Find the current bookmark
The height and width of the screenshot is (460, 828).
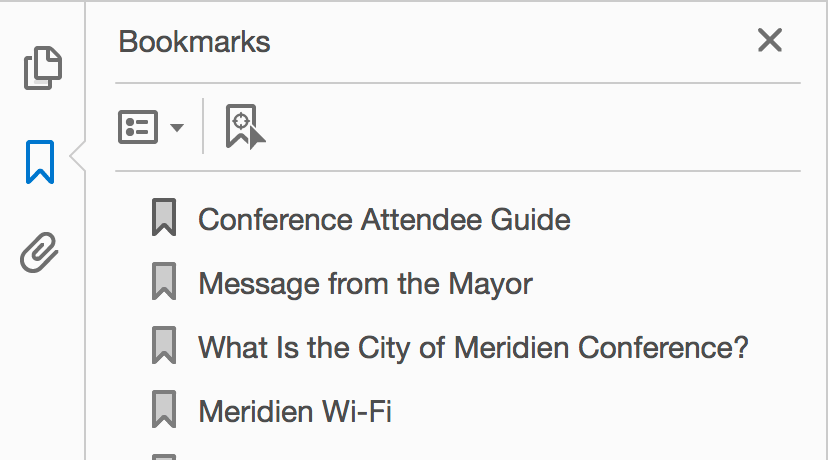tap(245, 127)
